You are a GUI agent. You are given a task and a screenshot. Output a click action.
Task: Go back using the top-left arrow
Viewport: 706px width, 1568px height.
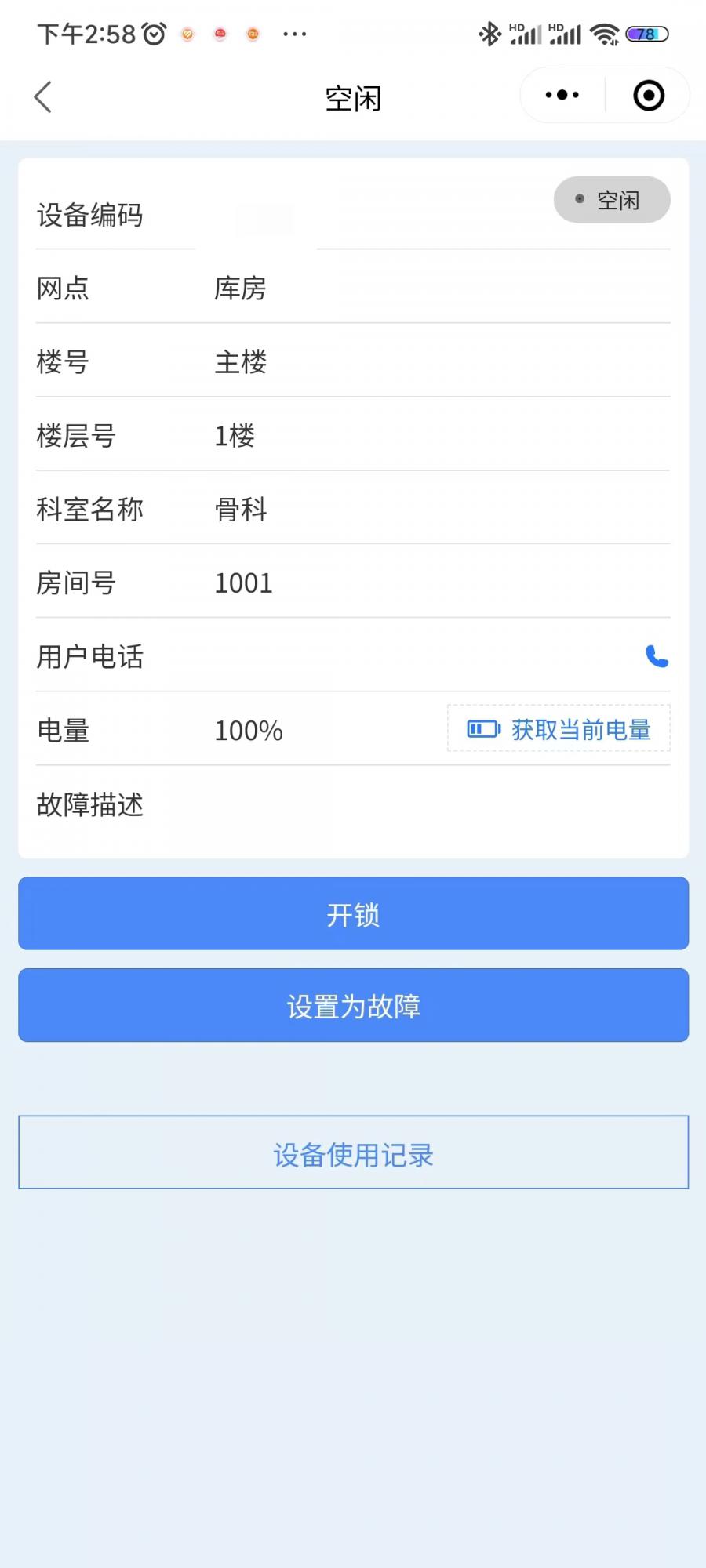(x=43, y=97)
